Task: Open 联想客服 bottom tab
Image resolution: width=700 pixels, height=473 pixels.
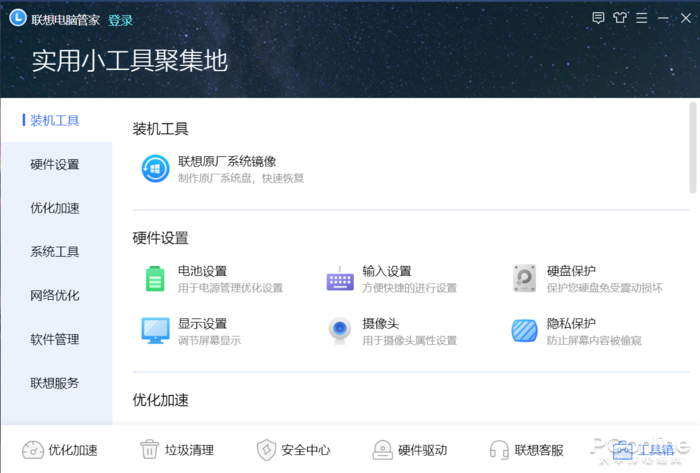Action: [526, 450]
